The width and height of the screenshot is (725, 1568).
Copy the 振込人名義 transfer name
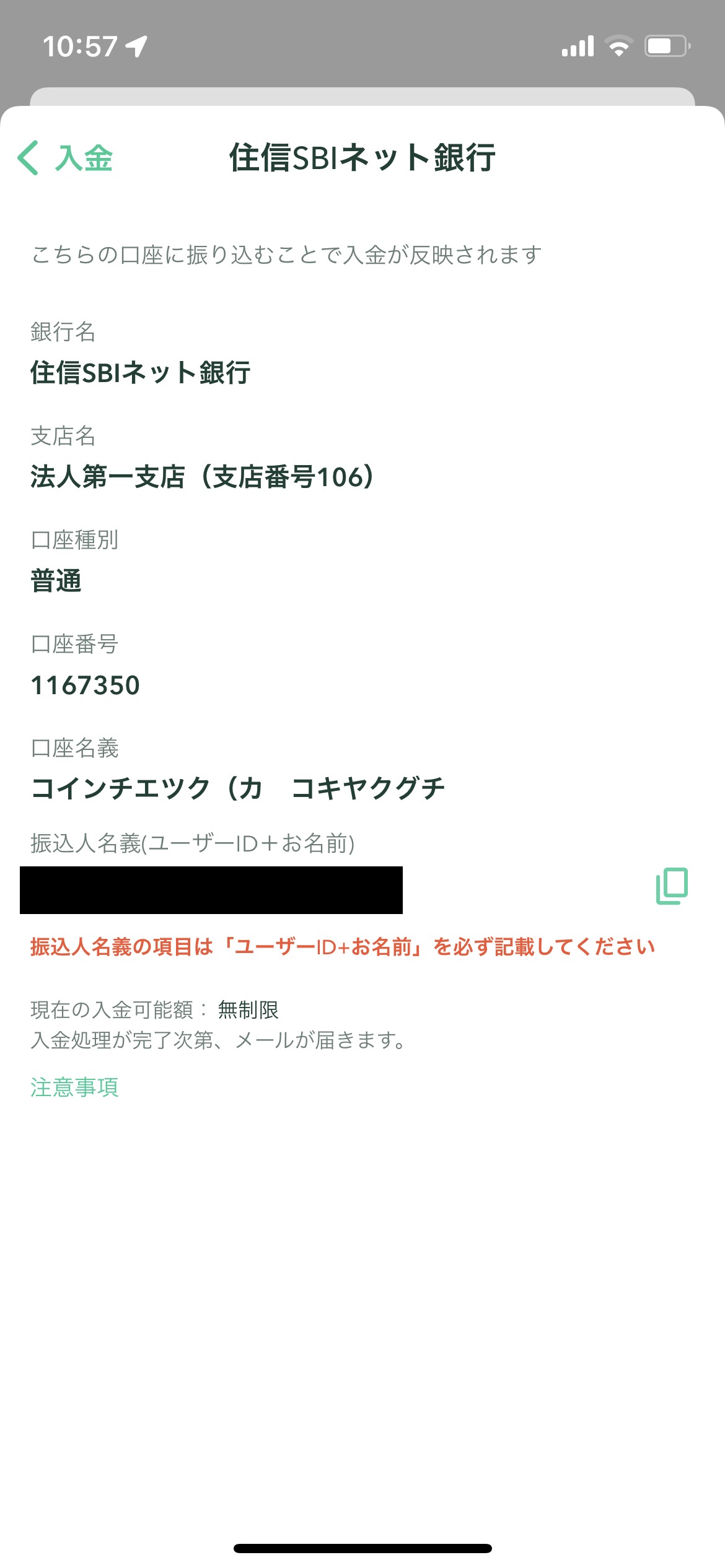point(672,886)
